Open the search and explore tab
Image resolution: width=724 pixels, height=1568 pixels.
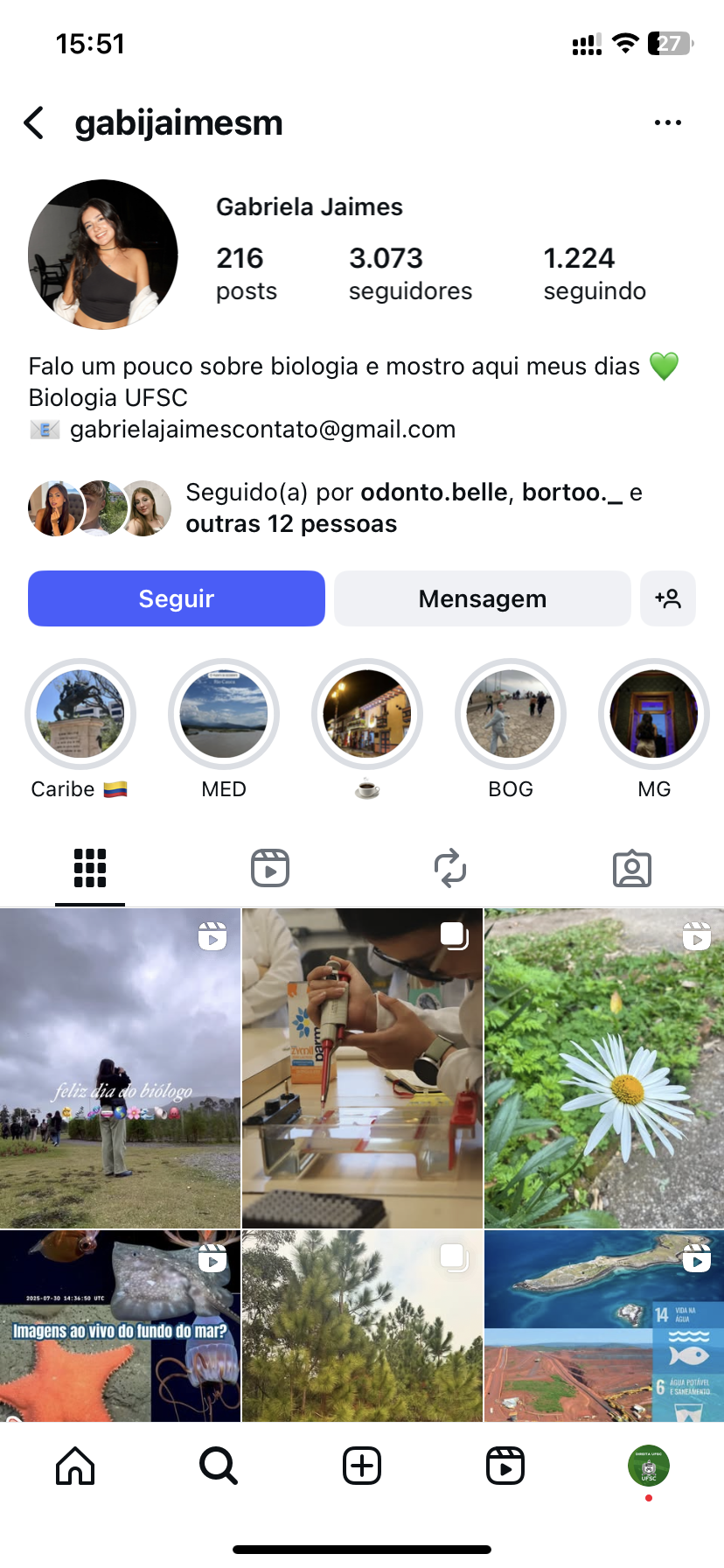click(218, 1465)
